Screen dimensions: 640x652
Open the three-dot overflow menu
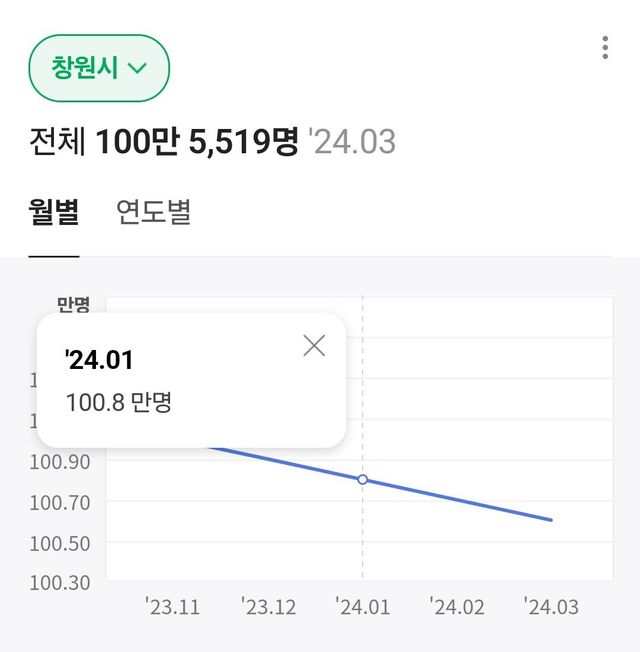click(x=605, y=48)
